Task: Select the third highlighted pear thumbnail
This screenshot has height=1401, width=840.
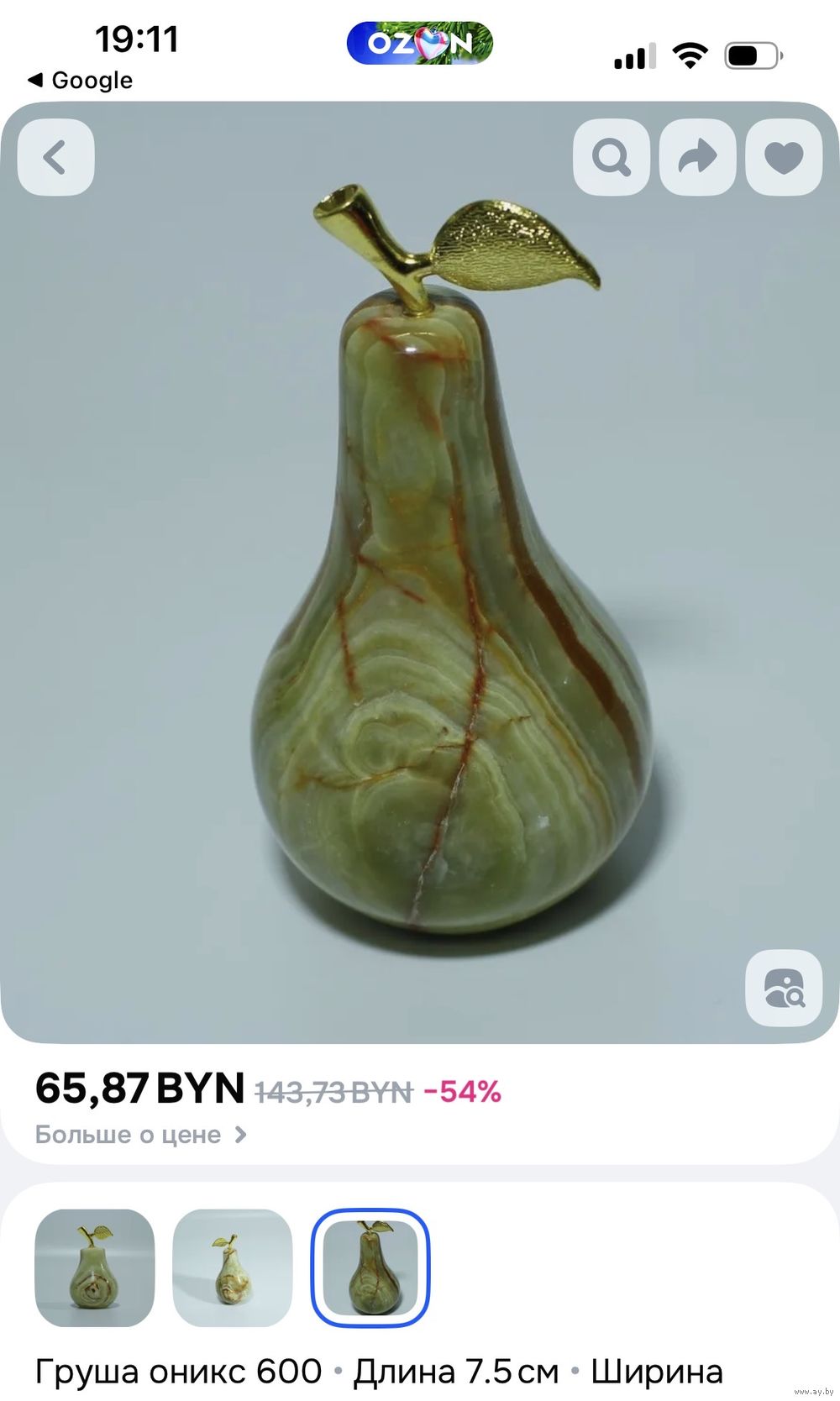Action: pyautogui.click(x=370, y=1267)
